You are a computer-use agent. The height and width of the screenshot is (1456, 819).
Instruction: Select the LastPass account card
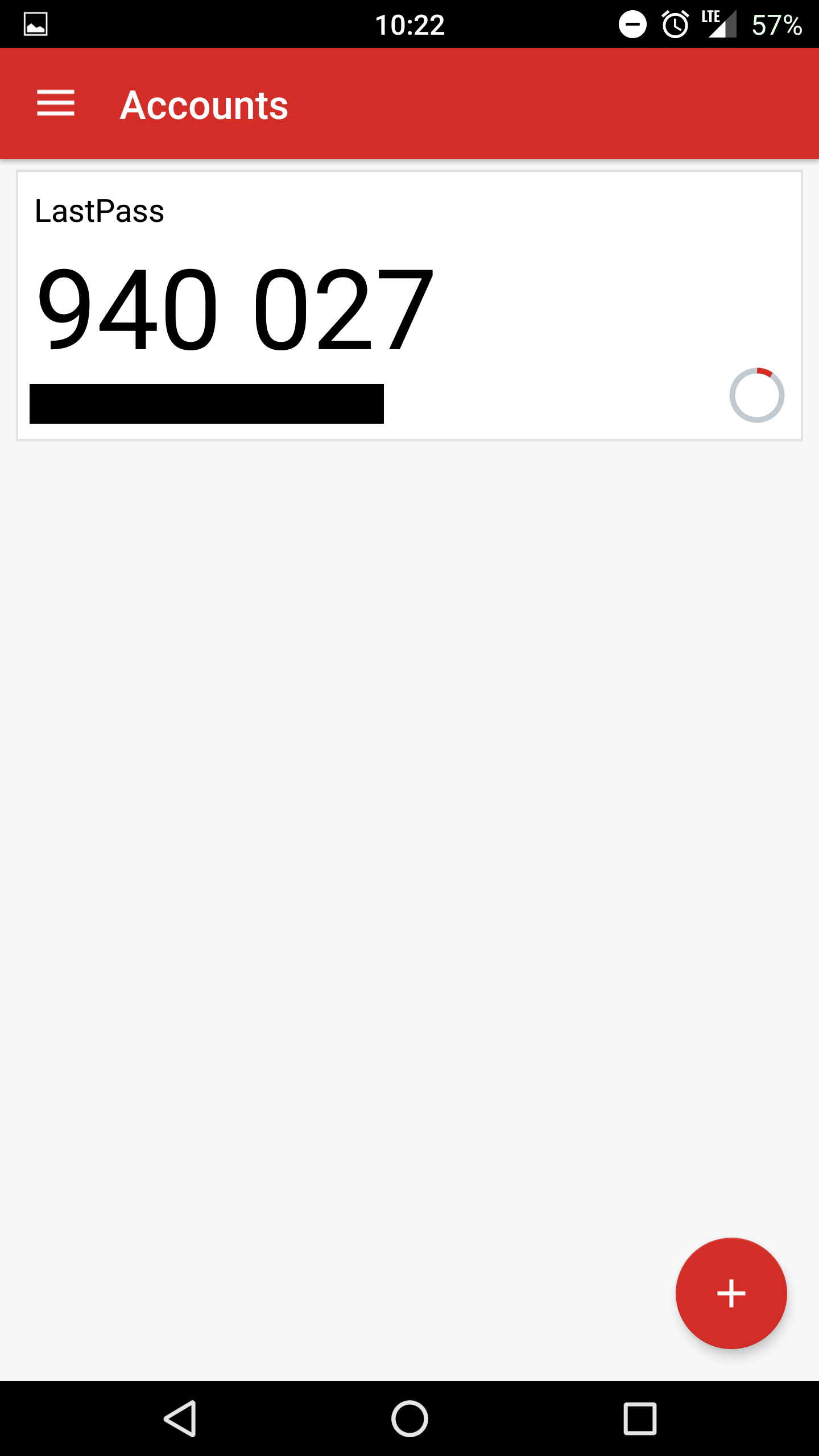[409, 305]
